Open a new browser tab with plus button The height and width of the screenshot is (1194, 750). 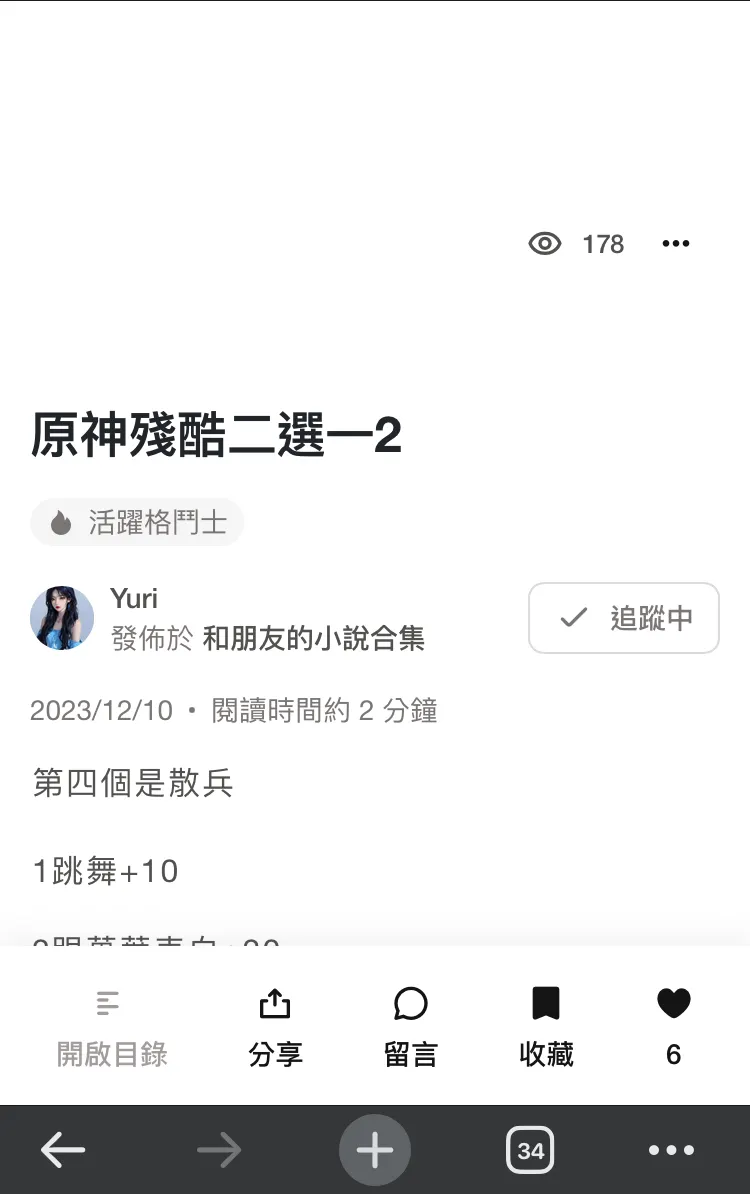pyautogui.click(x=375, y=1151)
